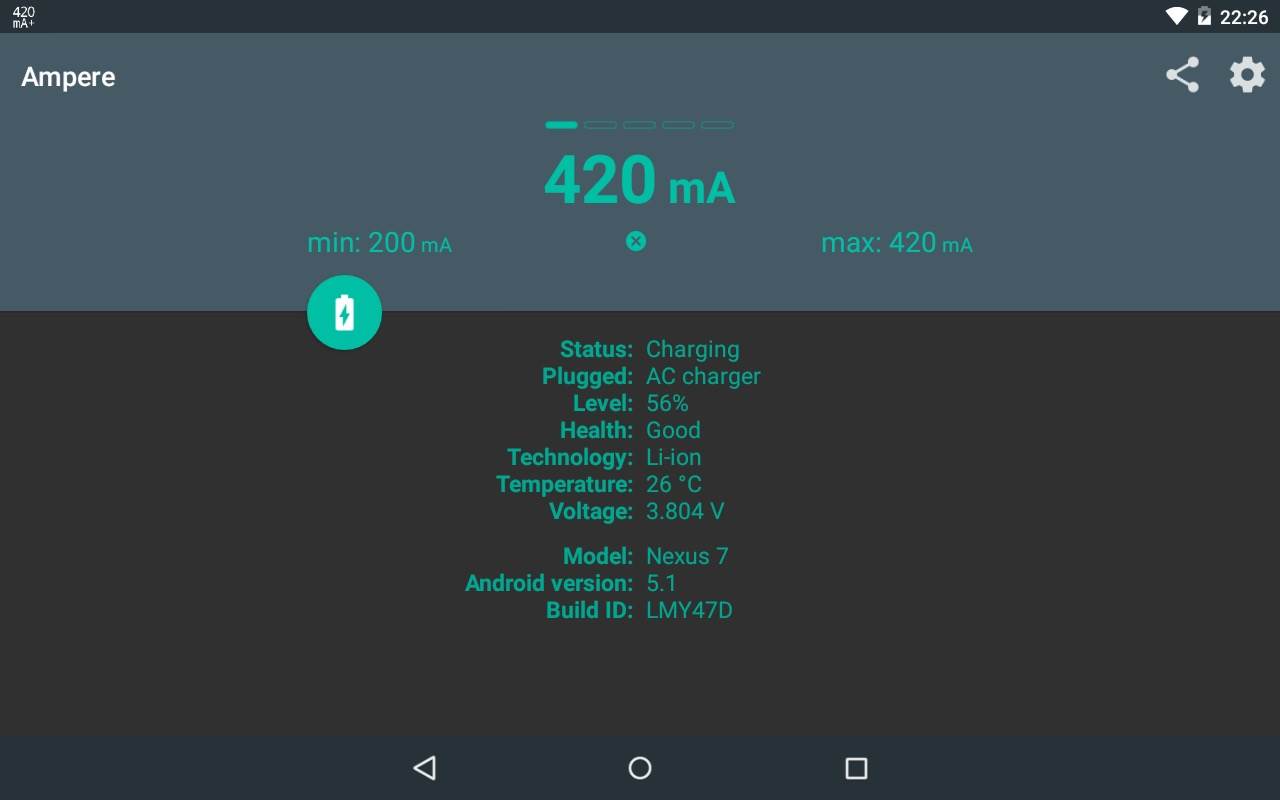Image resolution: width=1280 pixels, height=800 pixels.
Task: Share the current ampere reading
Action: click(1182, 76)
